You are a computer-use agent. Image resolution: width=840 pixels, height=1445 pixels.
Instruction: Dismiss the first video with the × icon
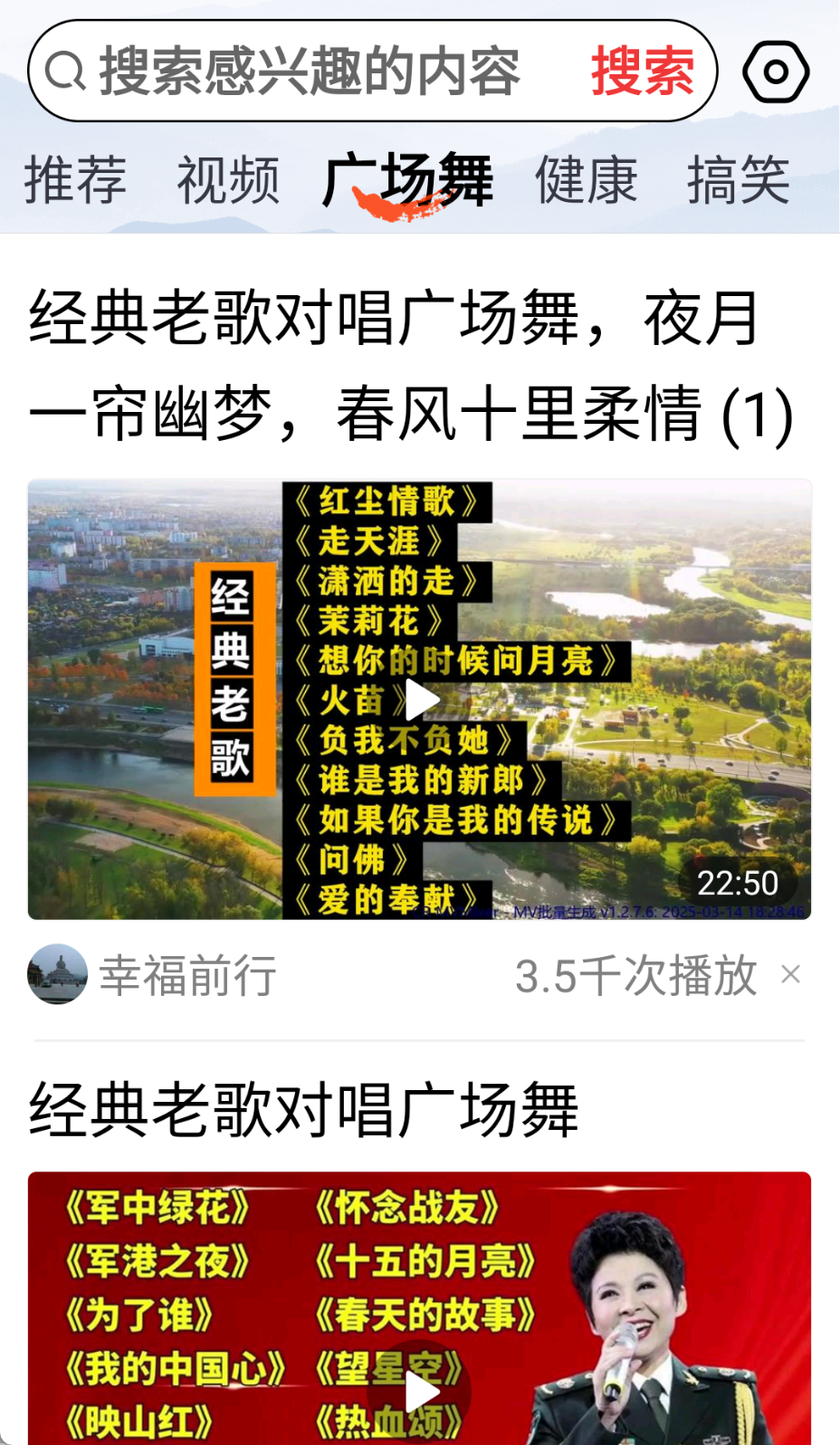coord(792,974)
